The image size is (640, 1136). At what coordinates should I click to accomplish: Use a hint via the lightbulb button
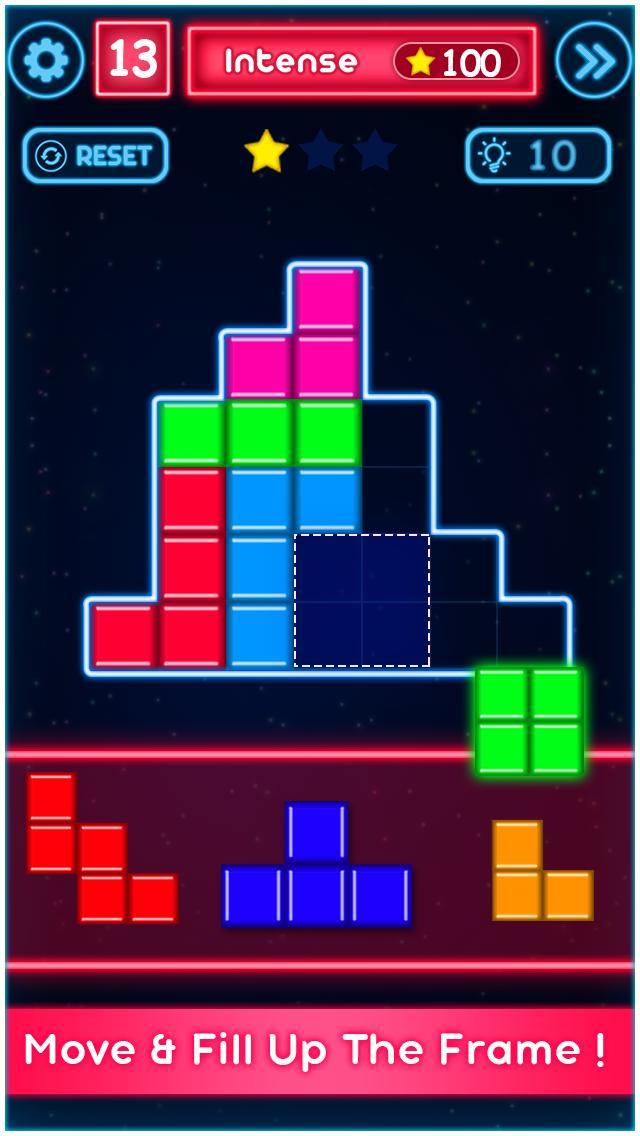(x=538, y=156)
